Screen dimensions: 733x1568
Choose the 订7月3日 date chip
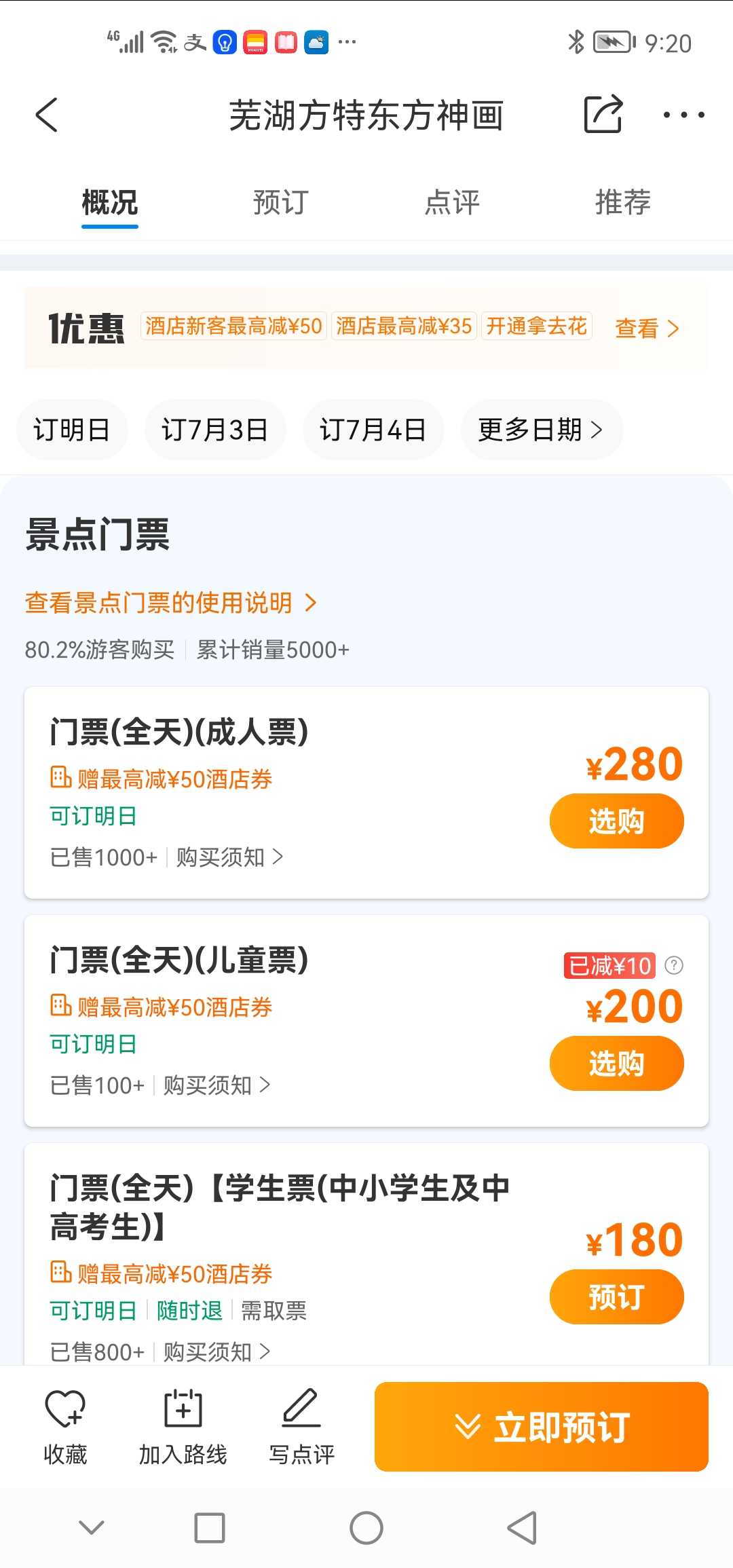[214, 430]
